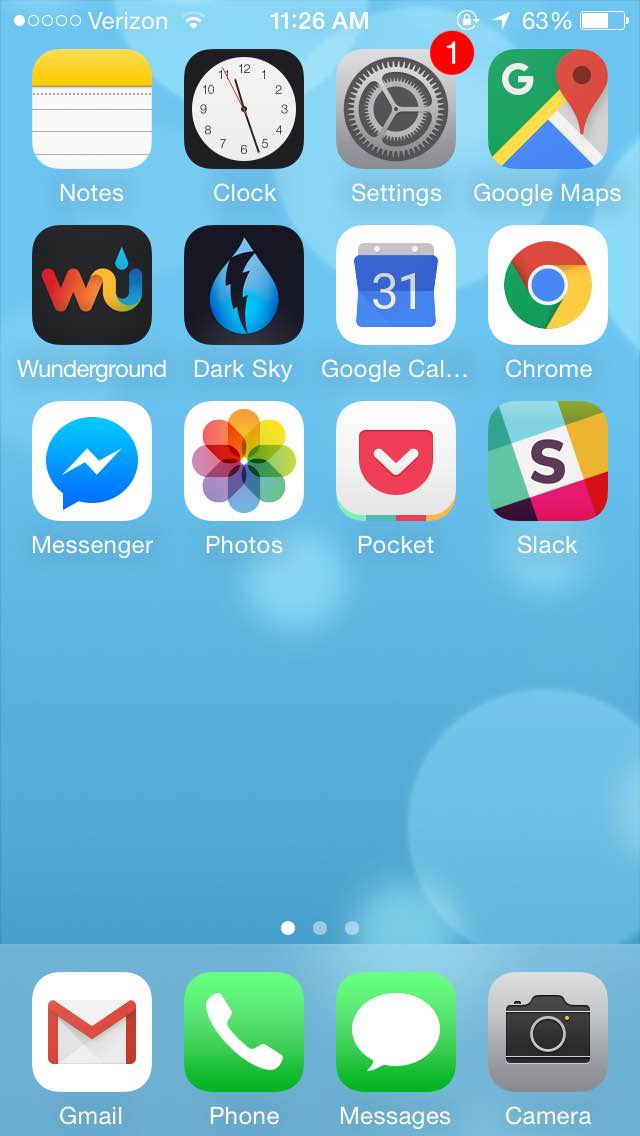Open Settings with the badge
Screen dimensions: 640x1136
click(396, 109)
